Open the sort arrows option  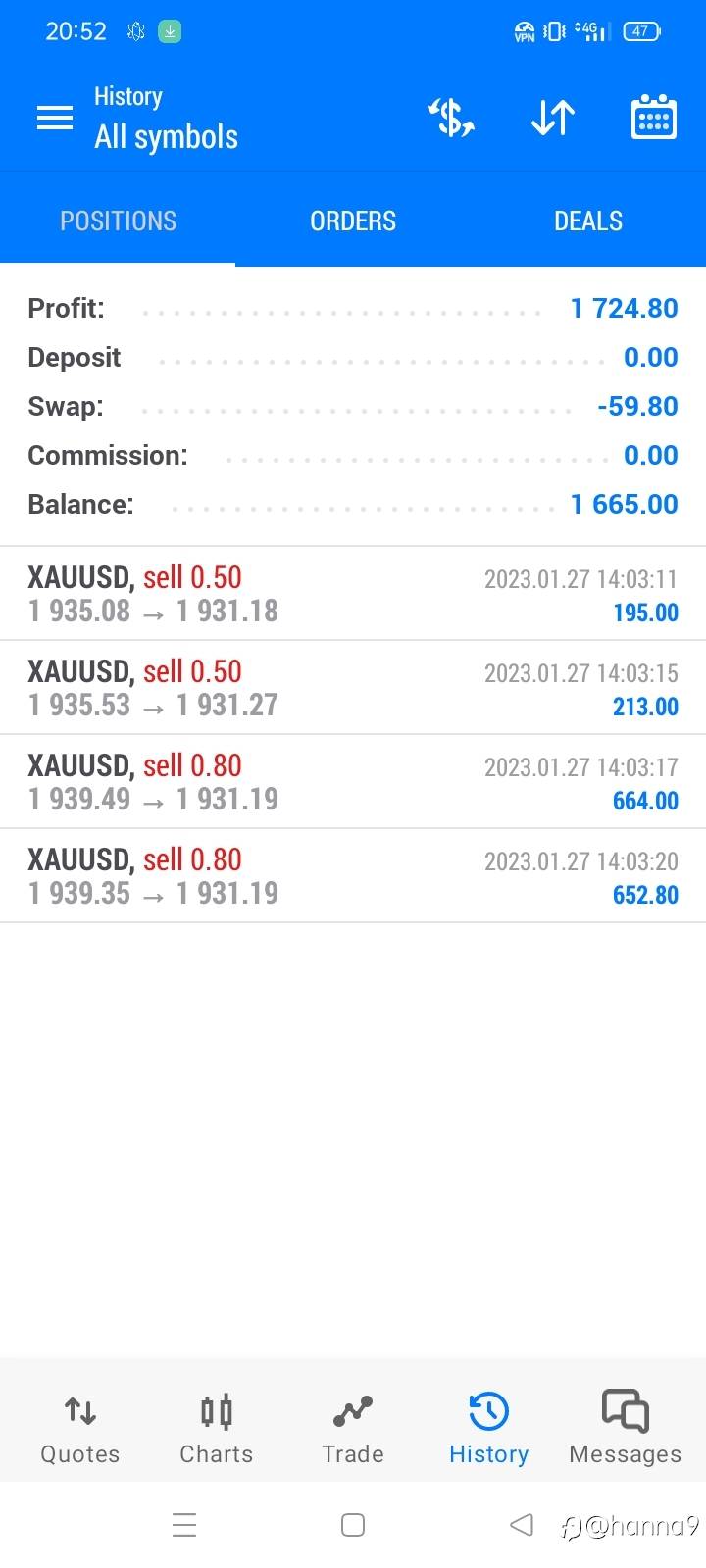pos(553,119)
